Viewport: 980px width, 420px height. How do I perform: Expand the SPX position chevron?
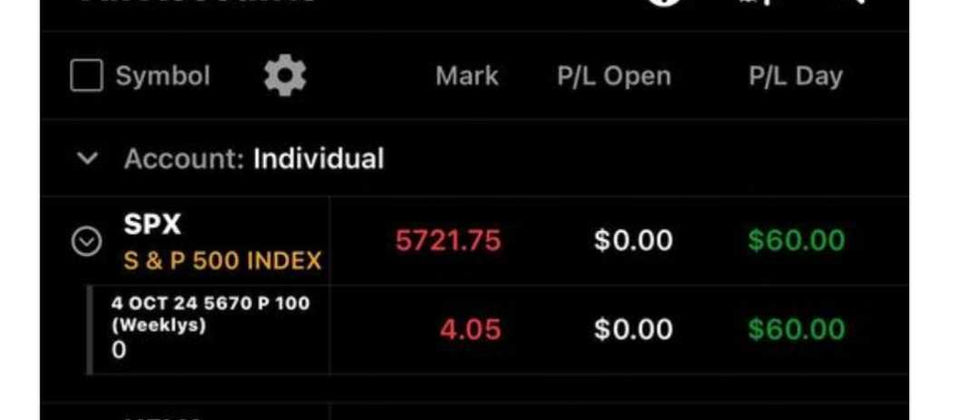(87, 241)
